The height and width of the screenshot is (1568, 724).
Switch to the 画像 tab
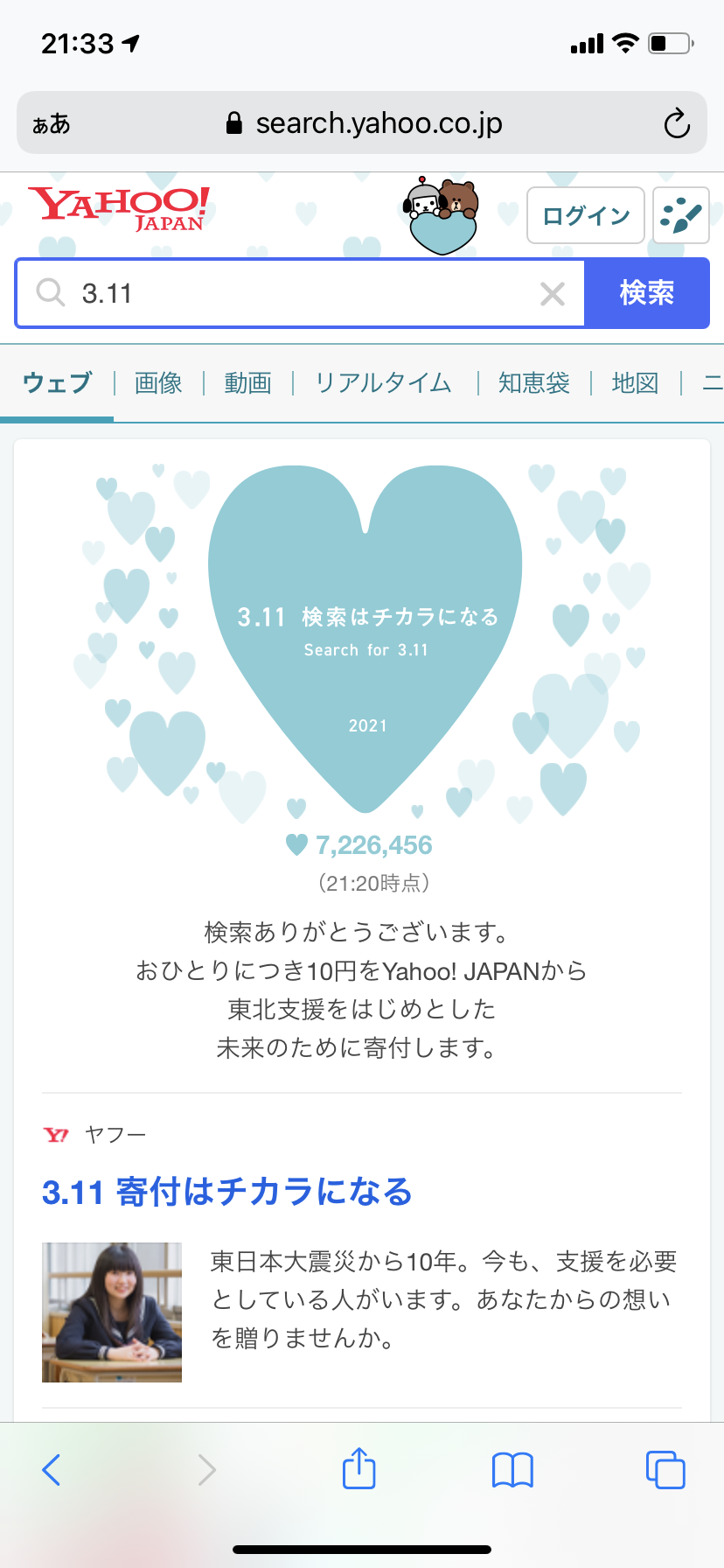click(158, 383)
